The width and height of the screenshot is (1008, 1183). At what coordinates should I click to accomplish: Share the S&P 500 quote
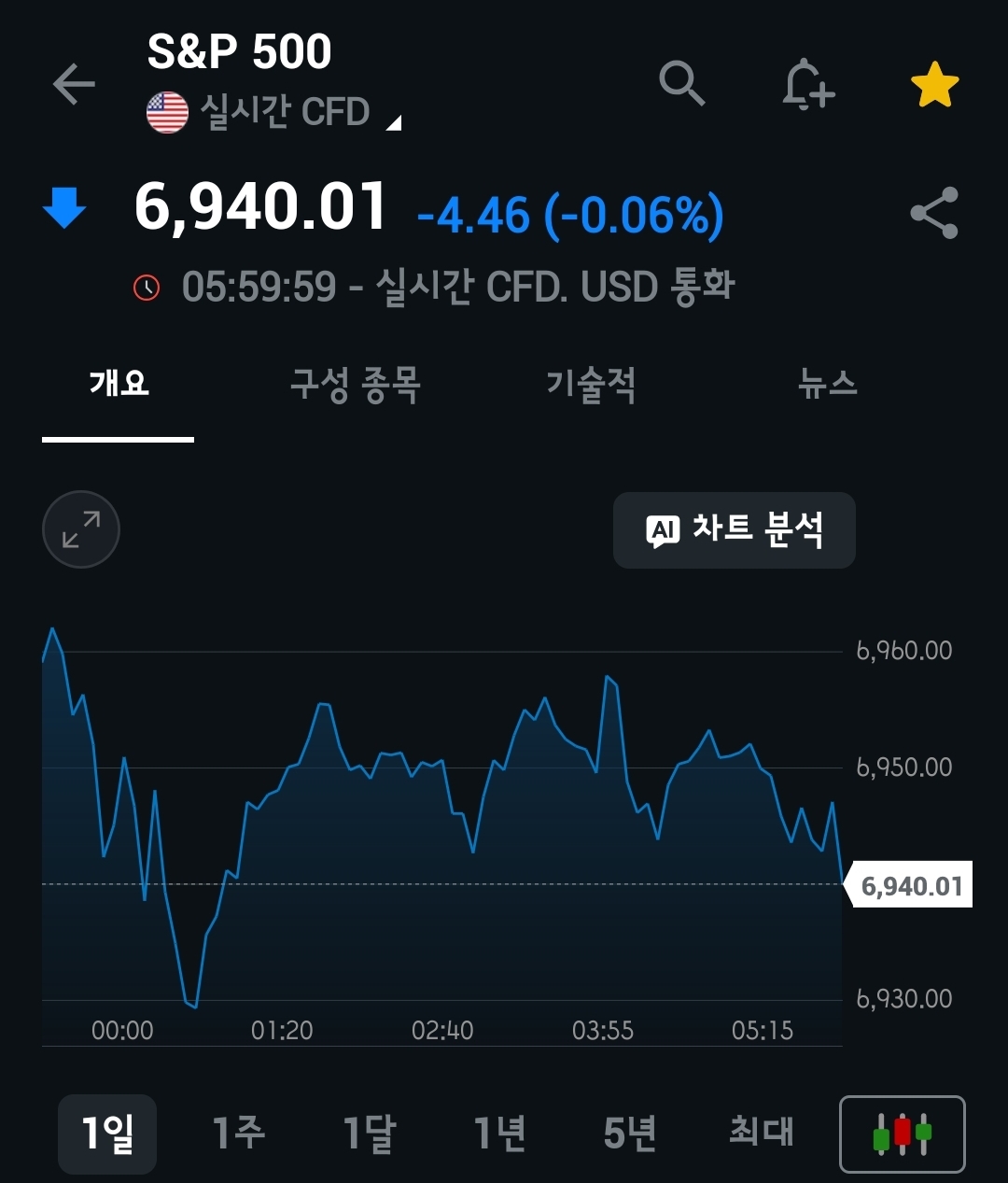click(934, 213)
